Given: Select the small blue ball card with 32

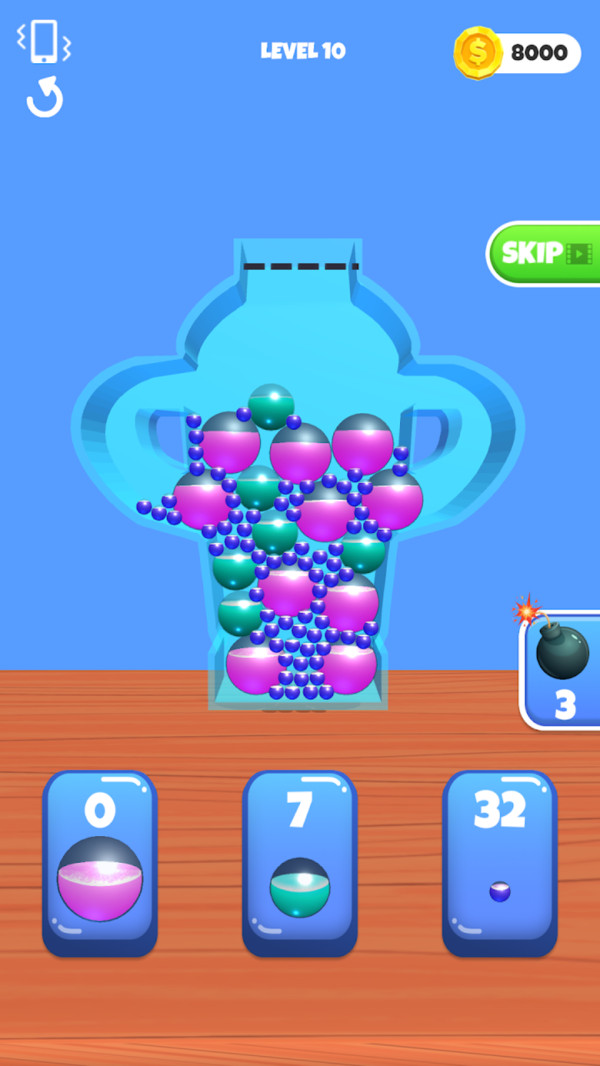Looking at the screenshot, I should [x=499, y=862].
